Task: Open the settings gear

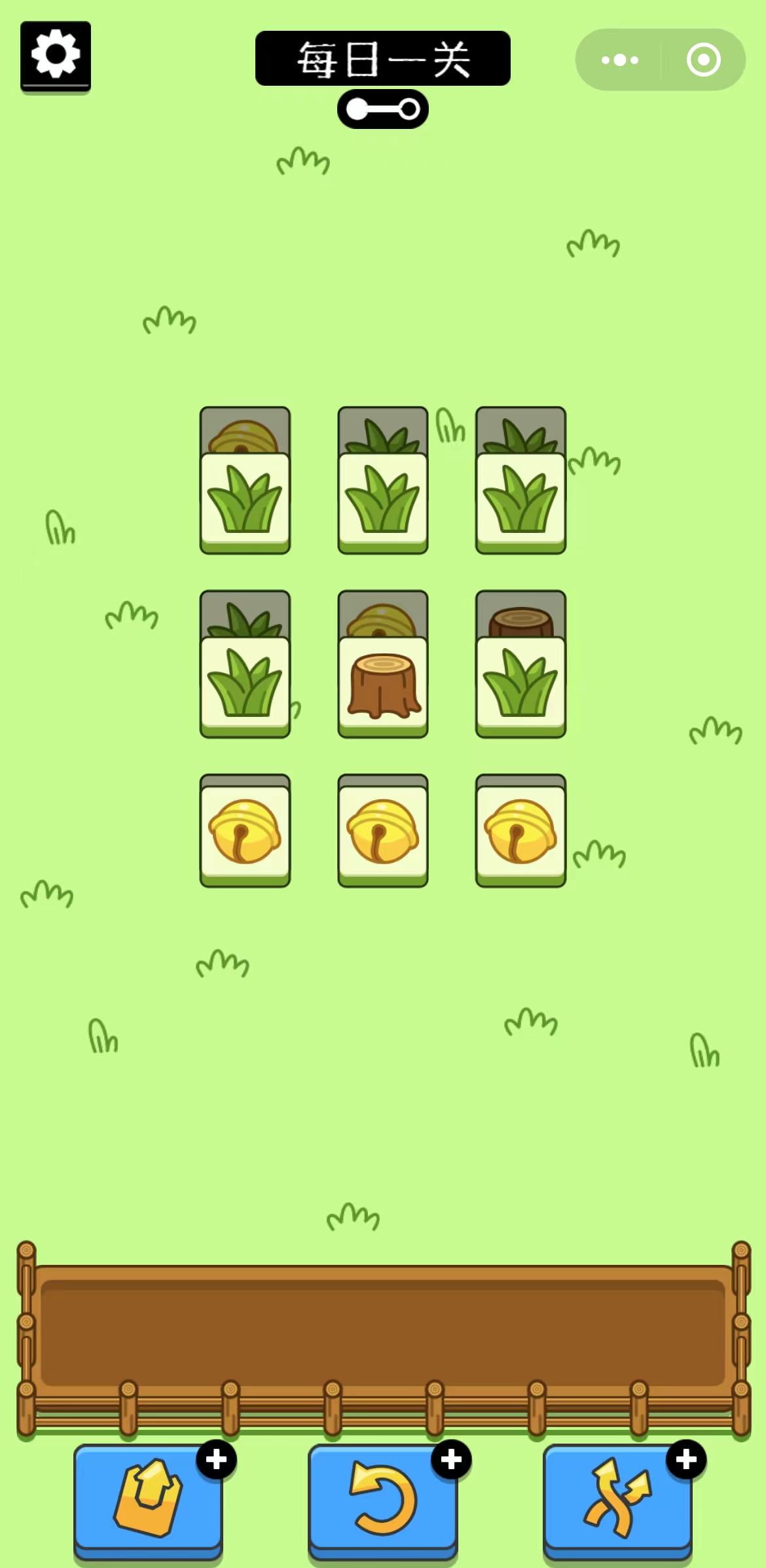Action: click(56, 56)
